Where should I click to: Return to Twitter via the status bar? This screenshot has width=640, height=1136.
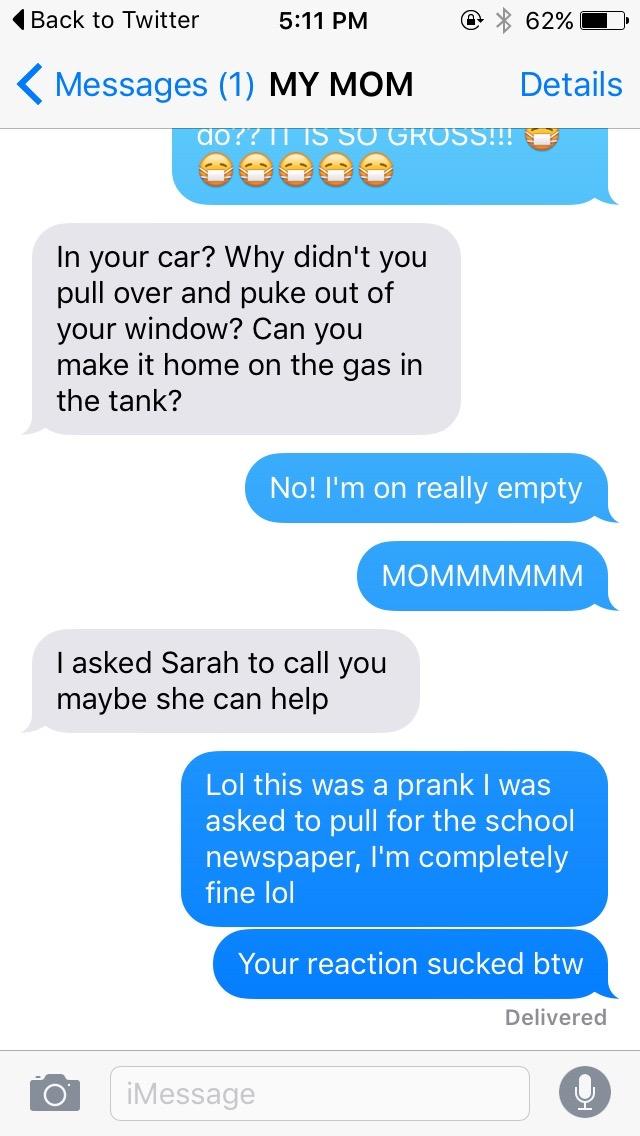click(106, 20)
